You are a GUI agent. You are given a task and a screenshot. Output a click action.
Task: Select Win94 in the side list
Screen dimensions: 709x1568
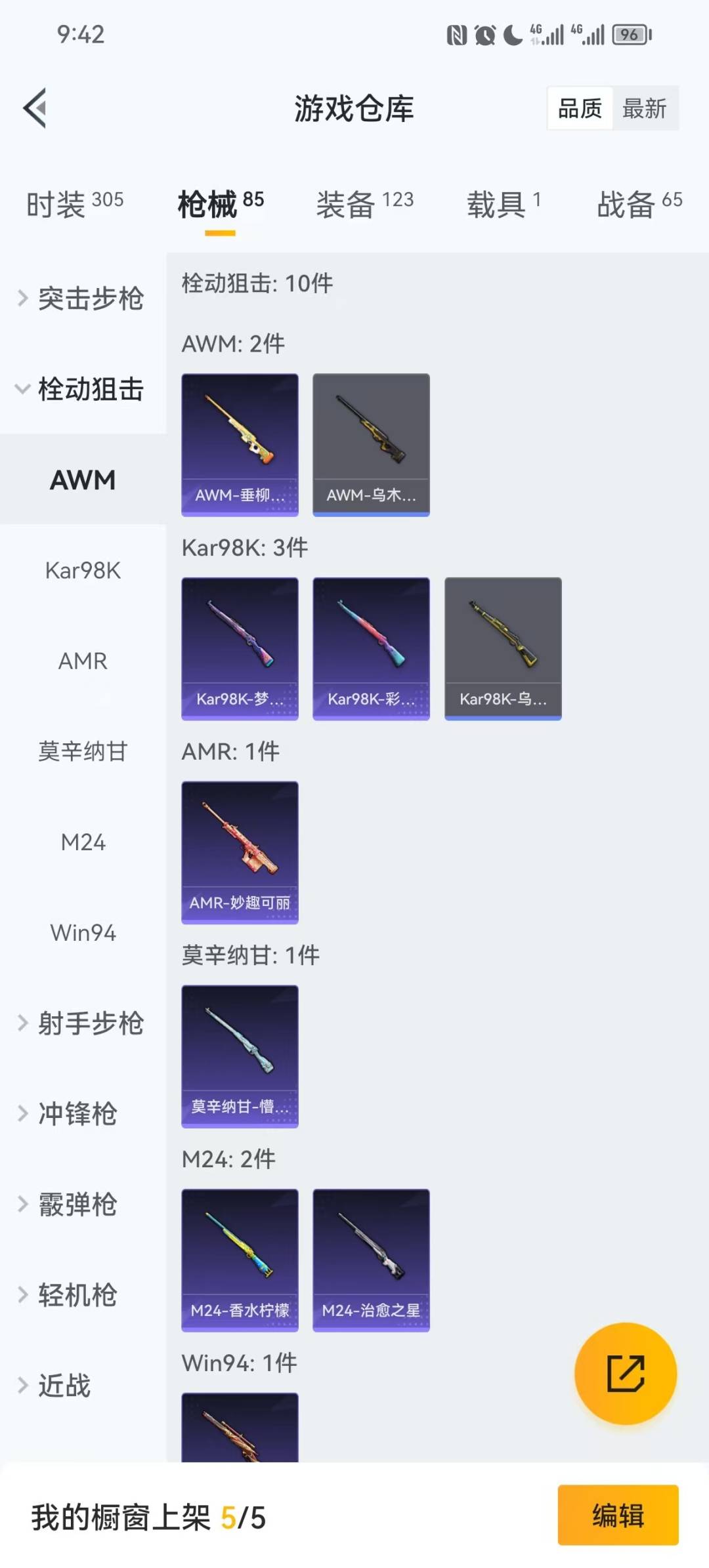click(x=83, y=932)
